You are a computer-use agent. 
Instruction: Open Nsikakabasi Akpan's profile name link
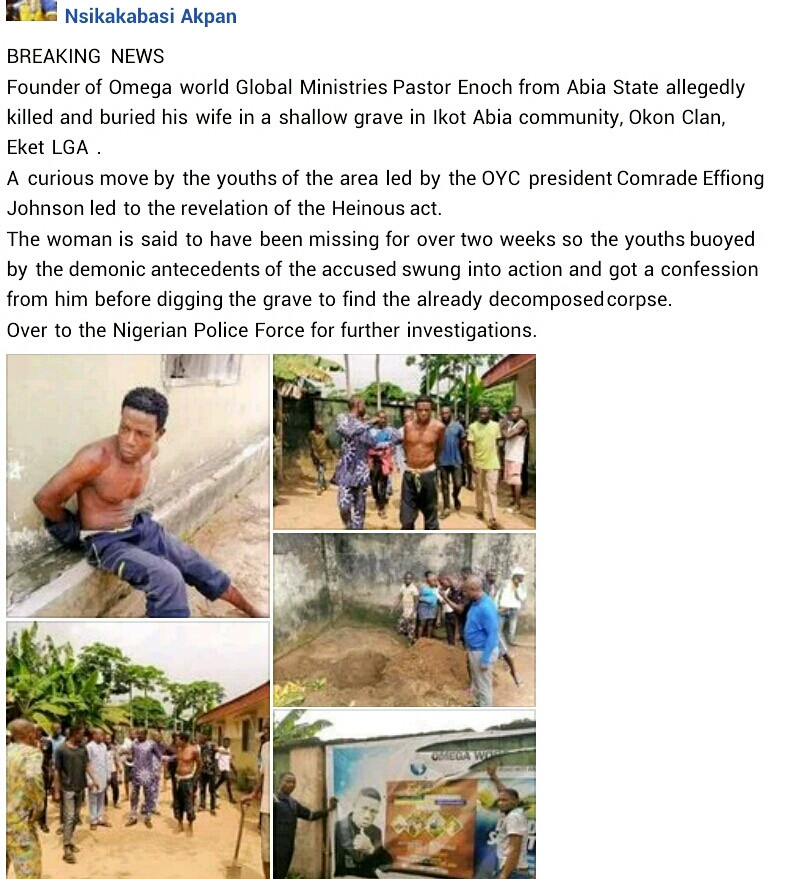(x=150, y=16)
